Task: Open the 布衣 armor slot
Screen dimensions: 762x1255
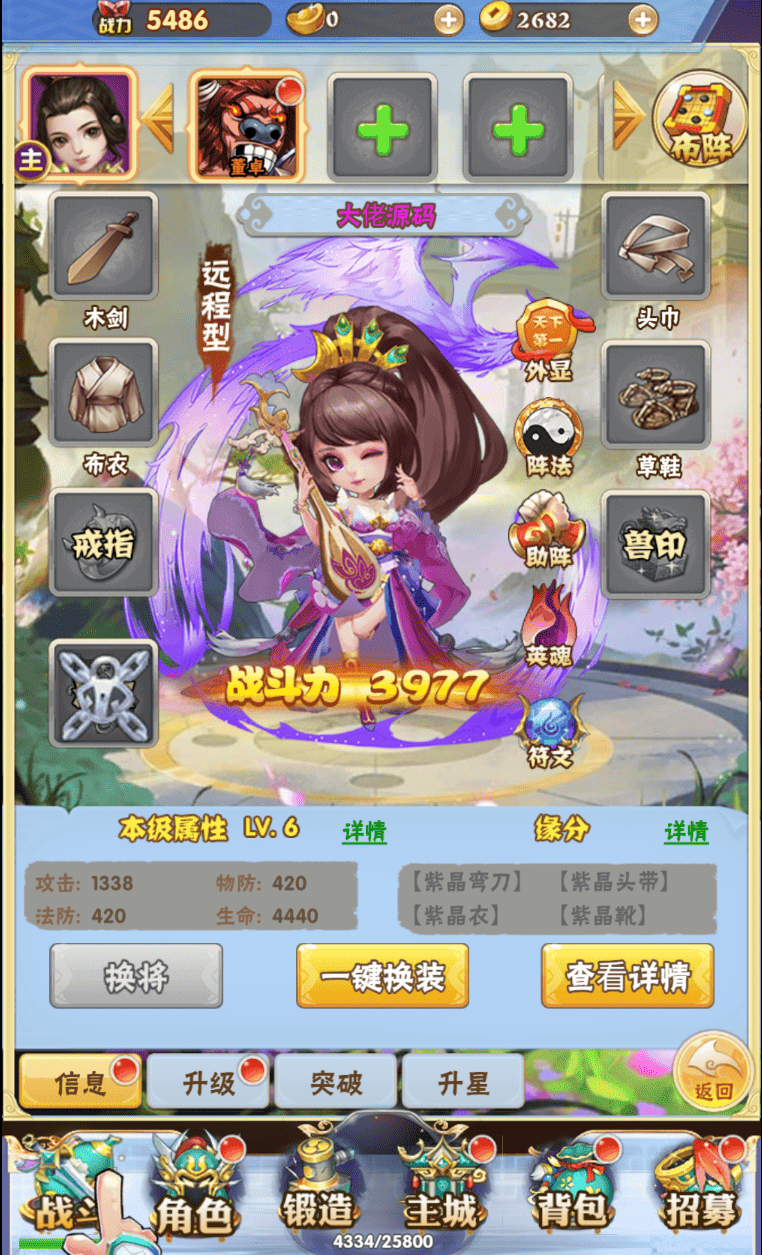Action: (x=104, y=392)
